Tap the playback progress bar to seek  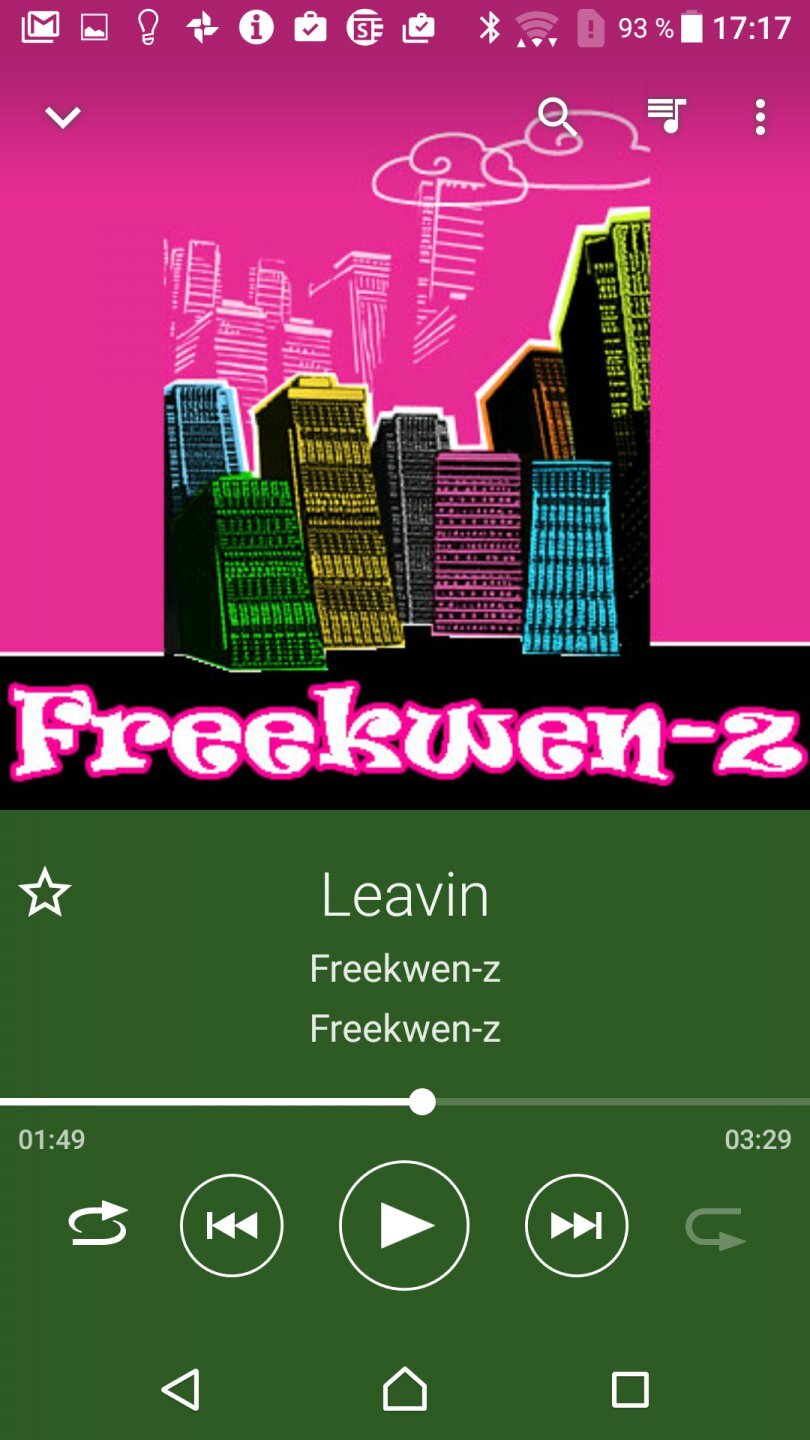[x=600, y=1102]
